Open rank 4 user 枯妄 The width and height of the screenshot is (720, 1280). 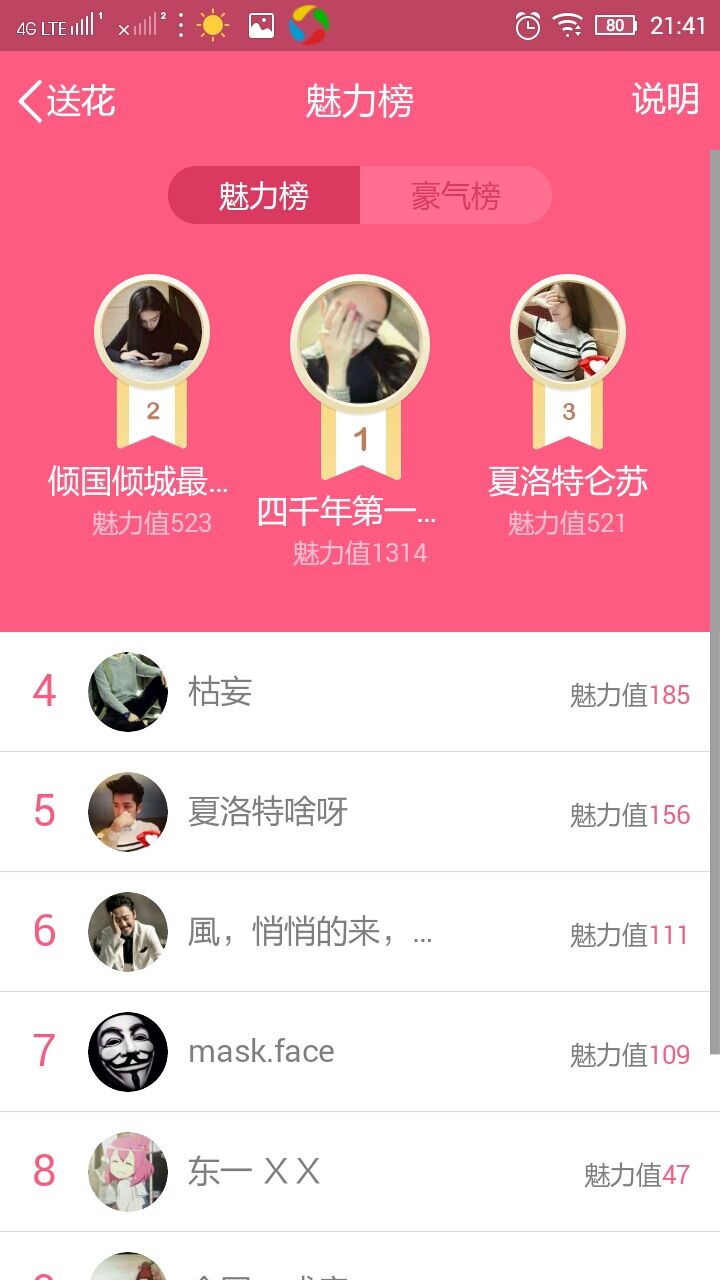360,692
